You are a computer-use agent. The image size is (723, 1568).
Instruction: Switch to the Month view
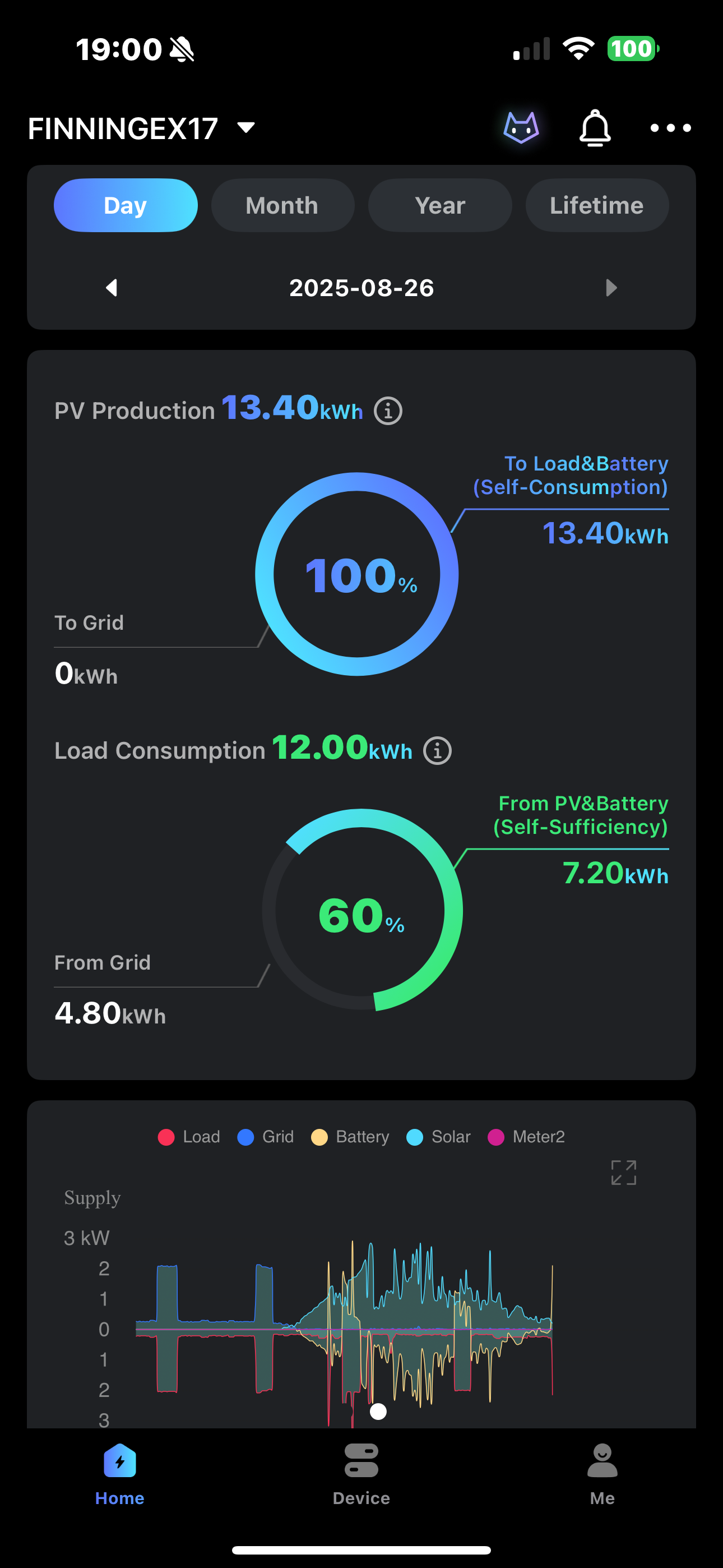(282, 205)
